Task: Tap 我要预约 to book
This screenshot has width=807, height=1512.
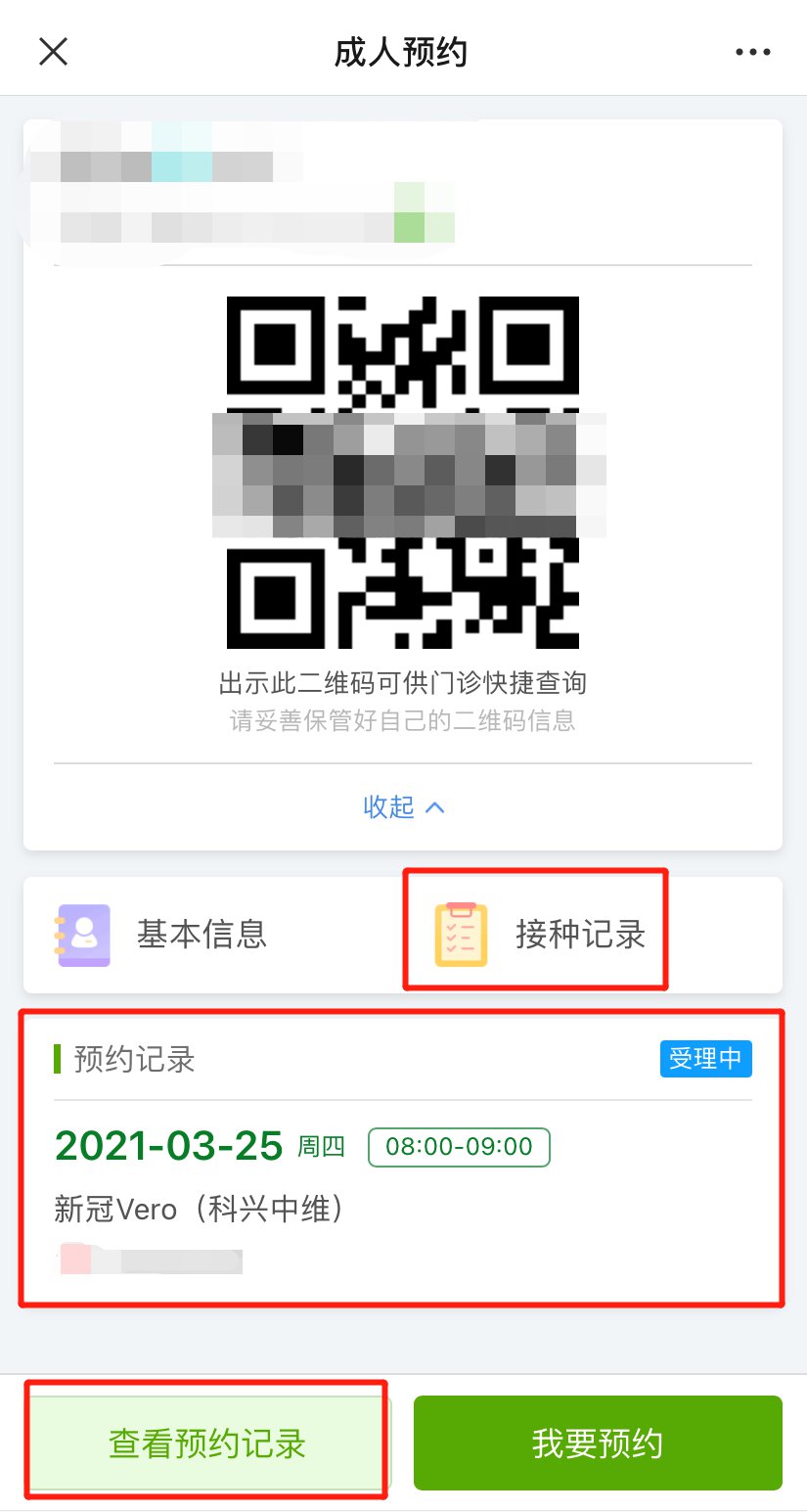Action: tap(598, 1443)
